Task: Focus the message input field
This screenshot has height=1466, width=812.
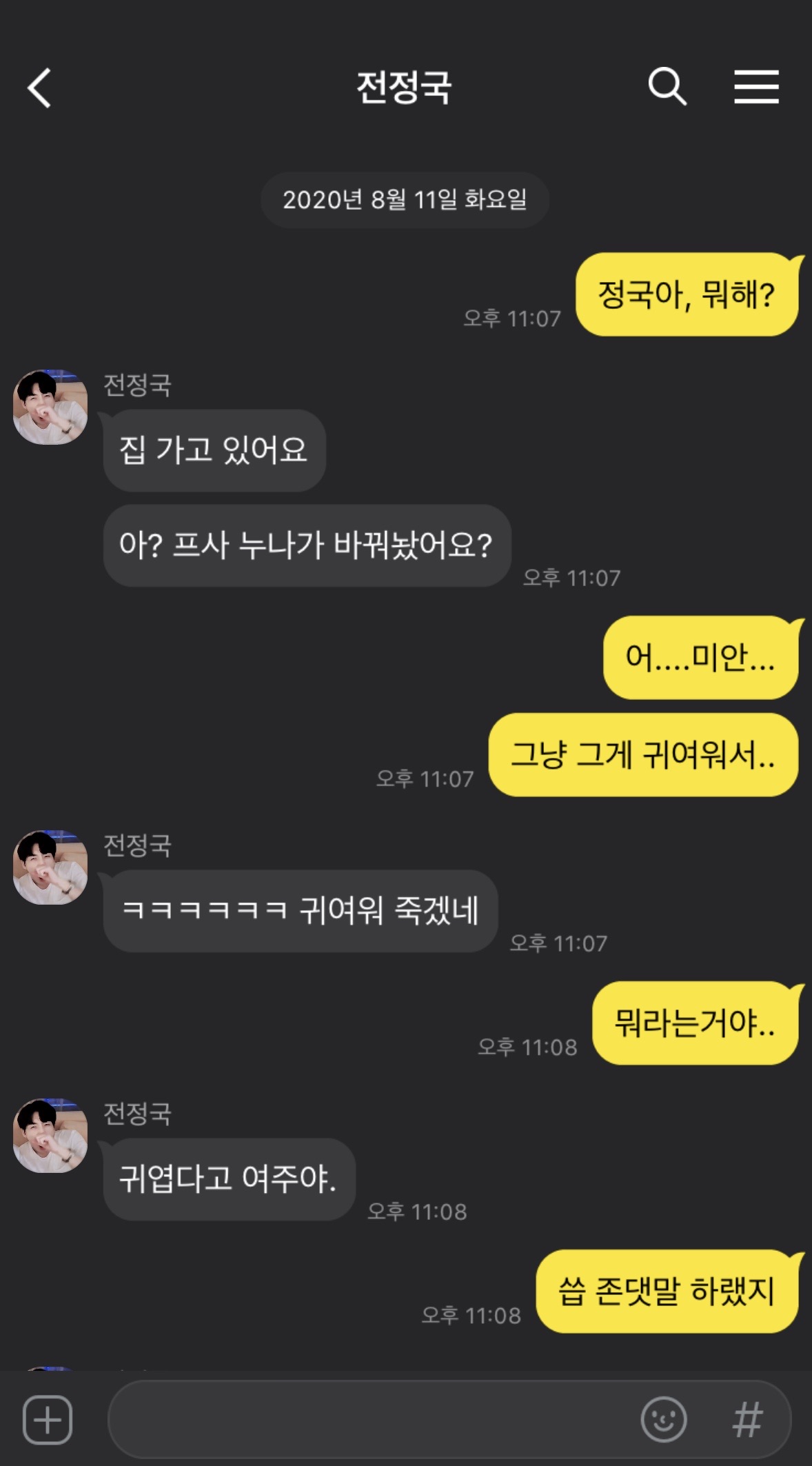Action: [x=372, y=1420]
